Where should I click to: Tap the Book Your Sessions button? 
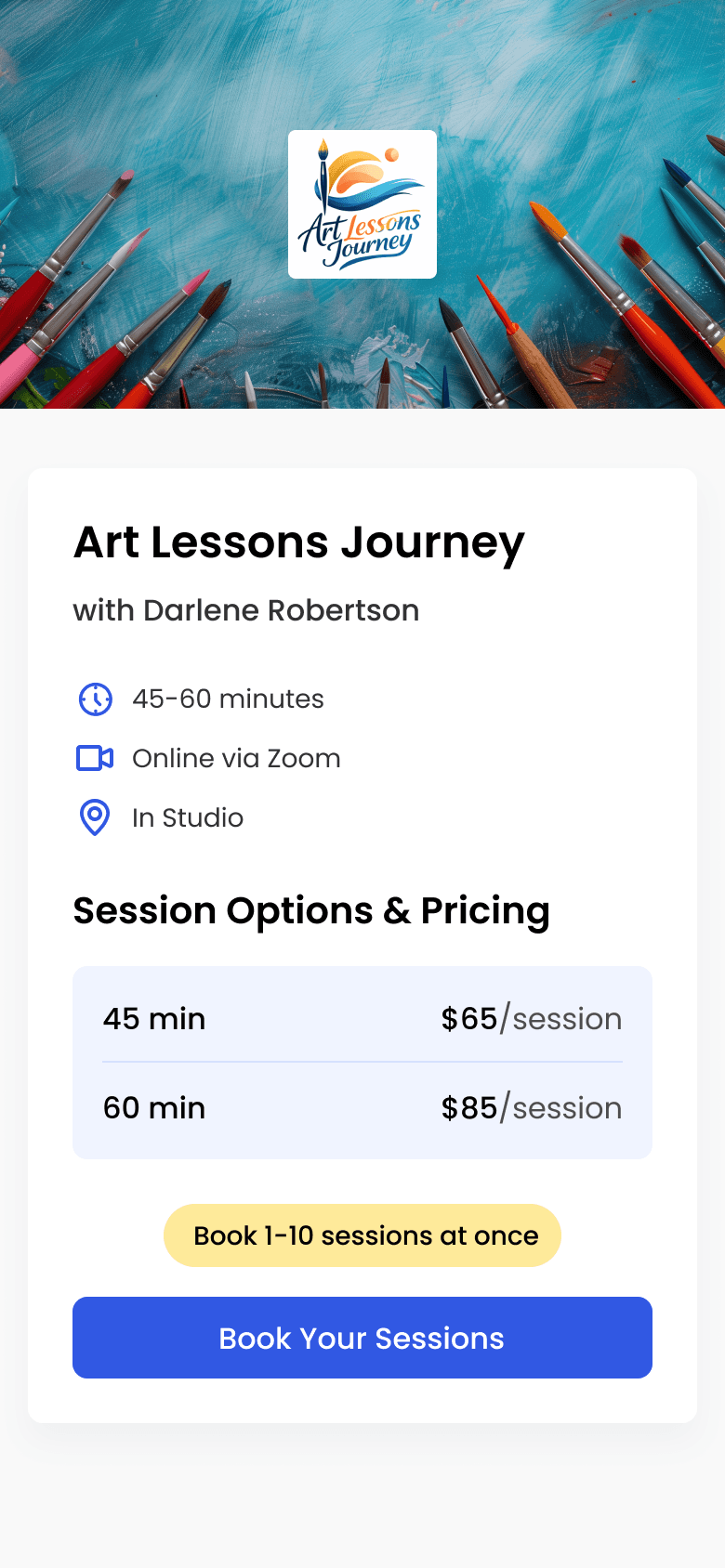(362, 1338)
